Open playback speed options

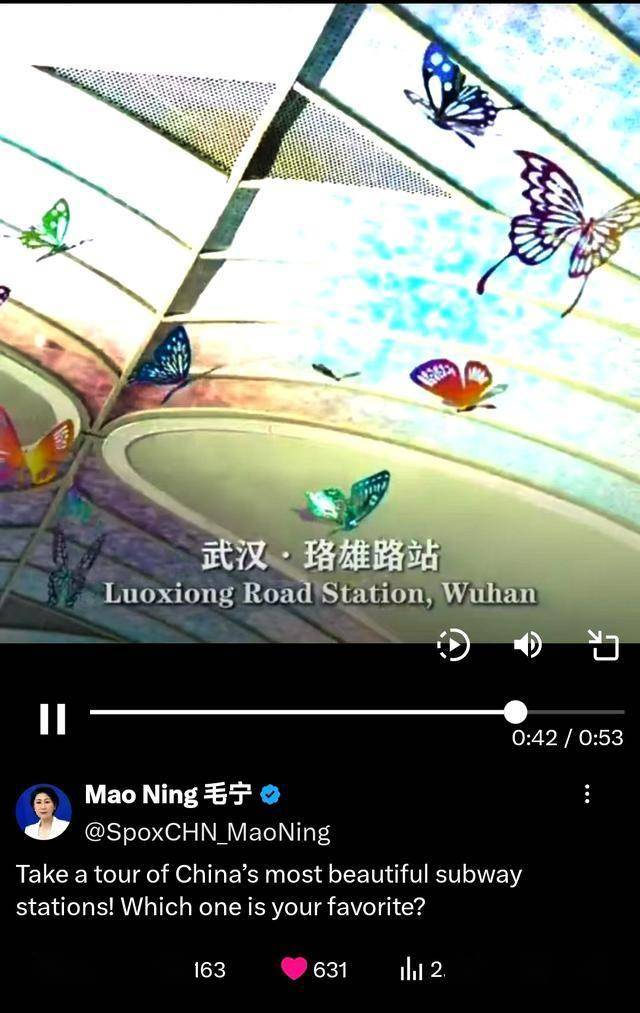click(453, 645)
